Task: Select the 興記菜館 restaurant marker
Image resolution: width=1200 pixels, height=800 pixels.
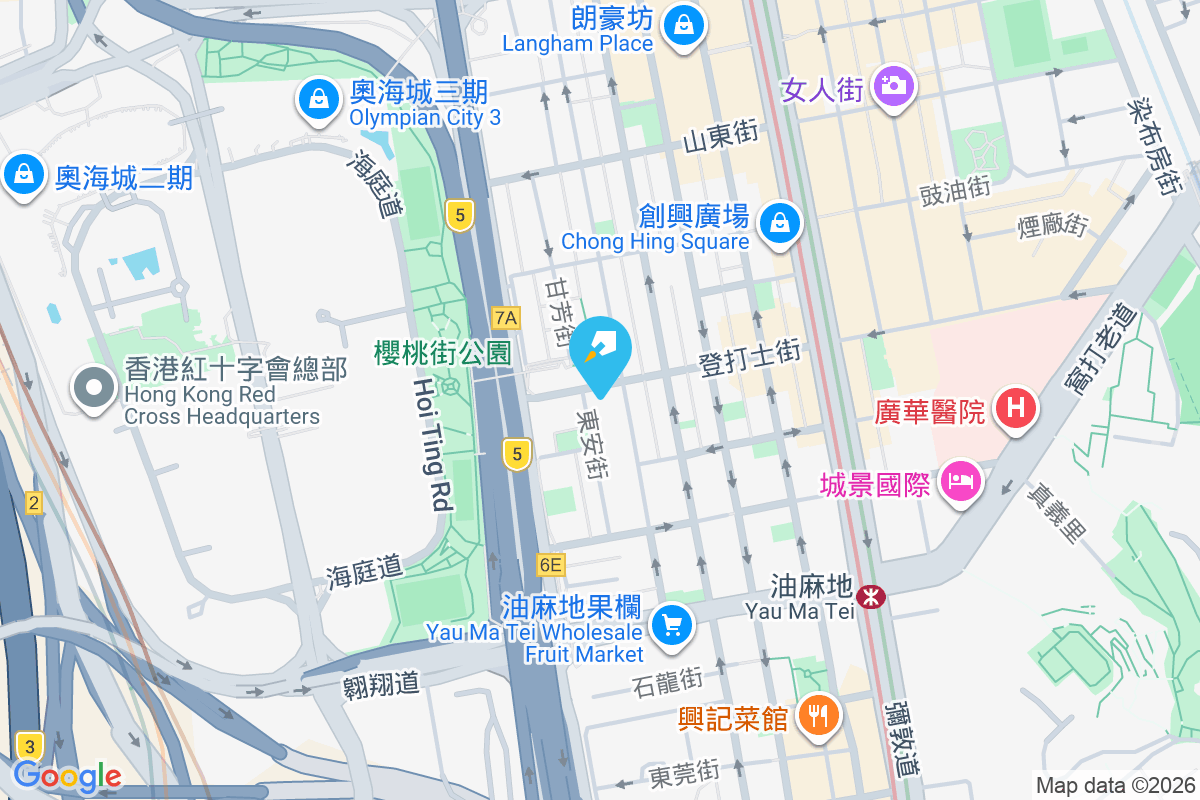Action: pyautogui.click(x=819, y=716)
